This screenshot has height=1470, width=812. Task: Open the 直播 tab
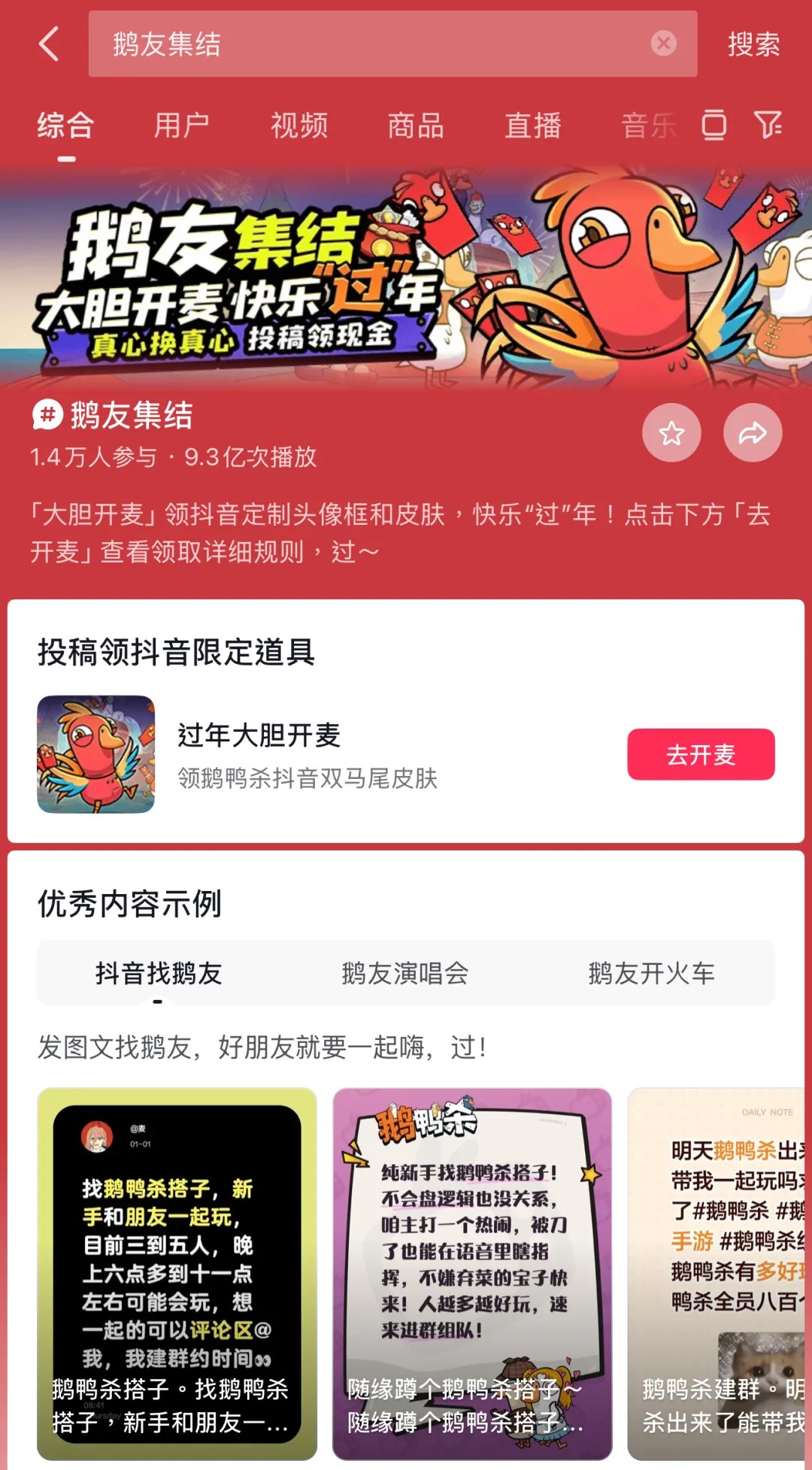pos(532,126)
